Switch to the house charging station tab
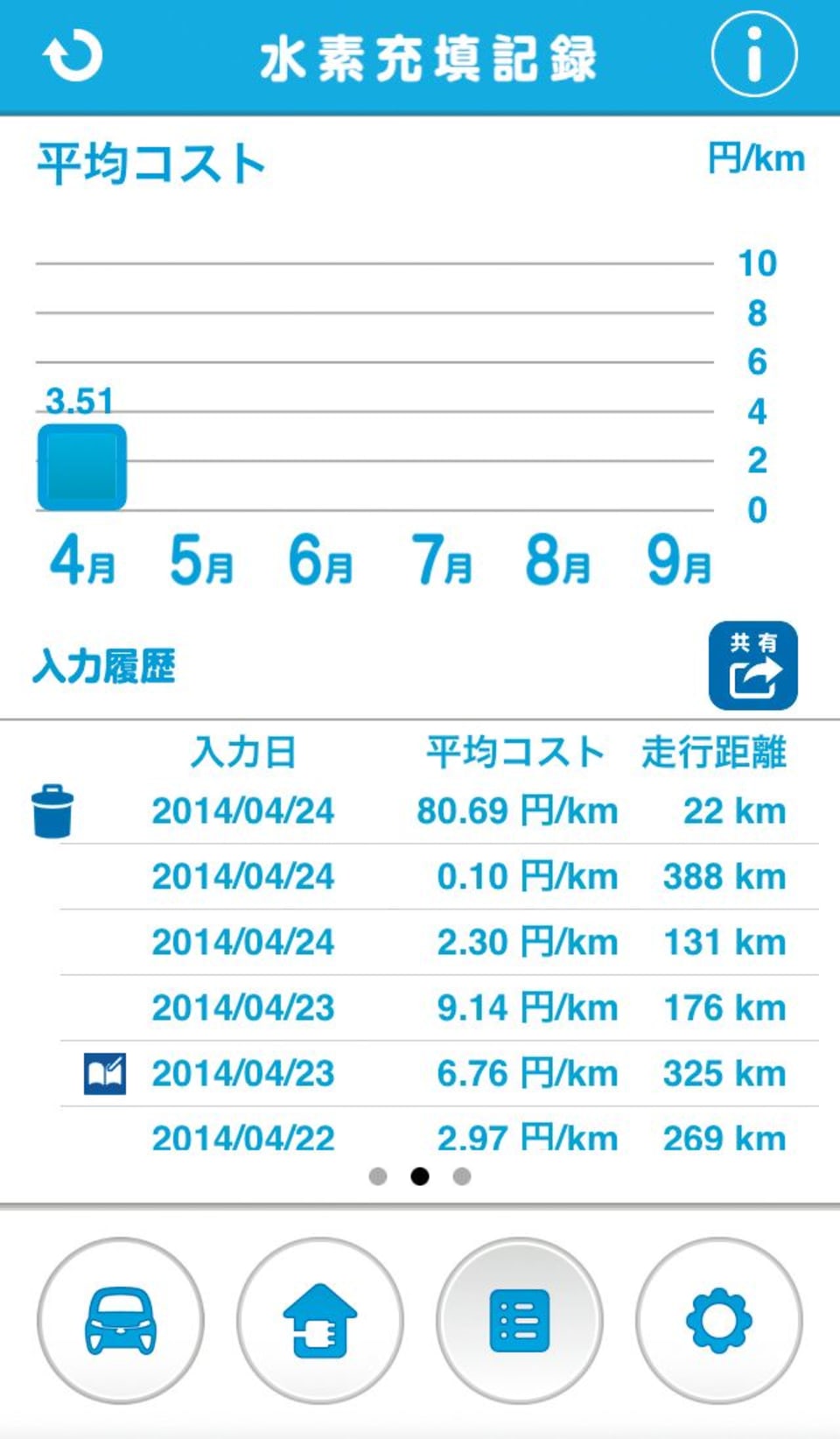The width and height of the screenshot is (840, 1439). (320, 1320)
